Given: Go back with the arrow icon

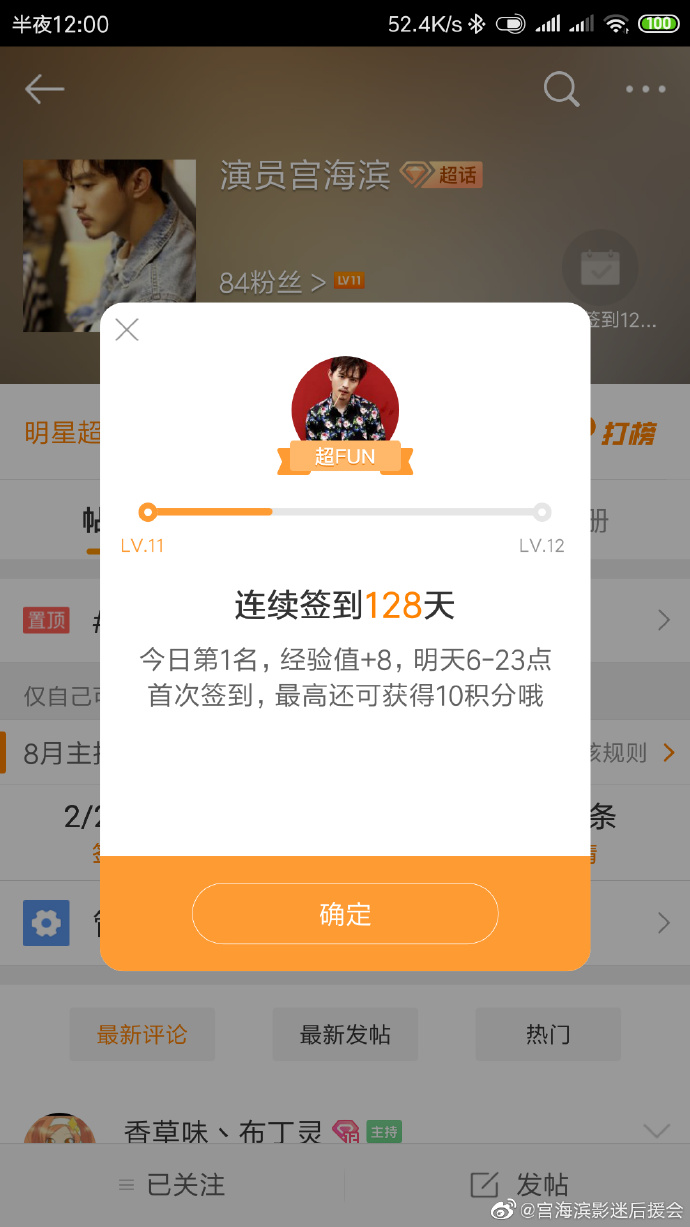Looking at the screenshot, I should (44, 89).
